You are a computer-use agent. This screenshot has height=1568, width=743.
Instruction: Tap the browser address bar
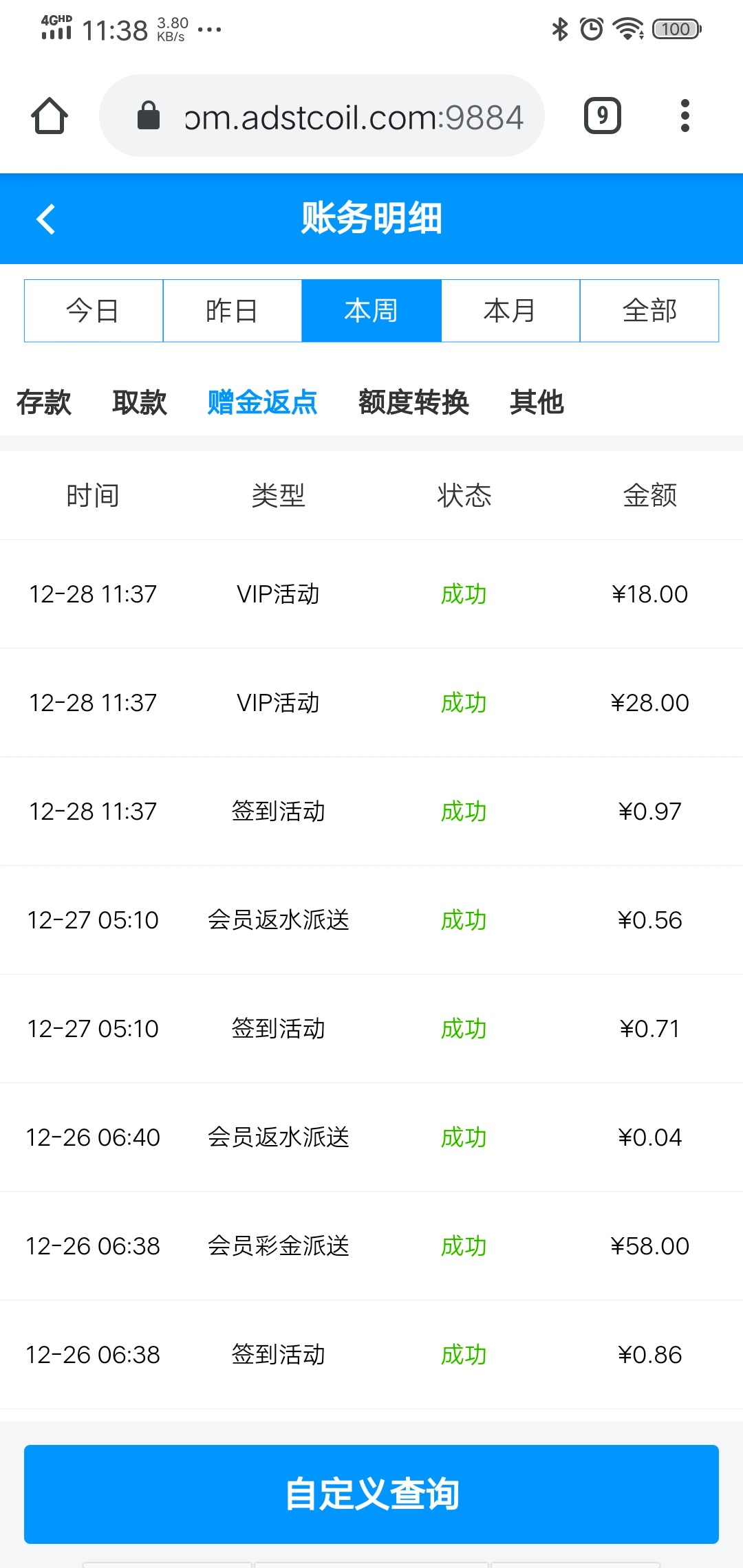pyautogui.click(x=322, y=116)
